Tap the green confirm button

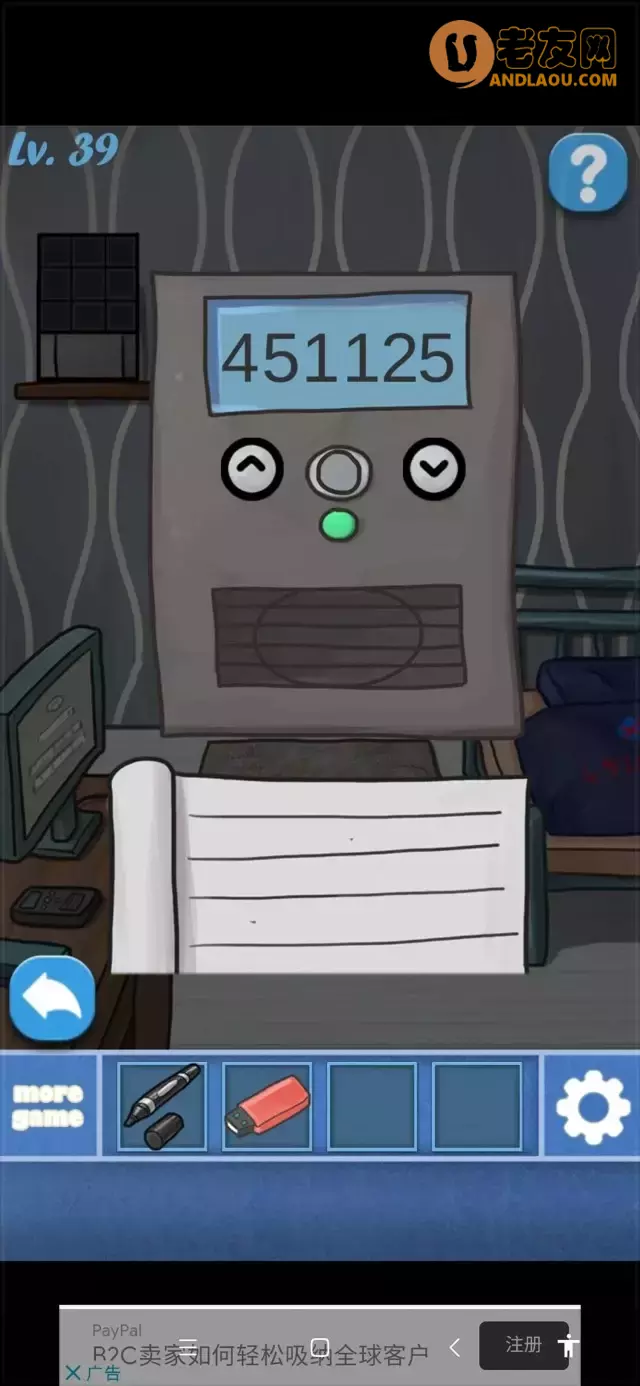tap(338, 525)
